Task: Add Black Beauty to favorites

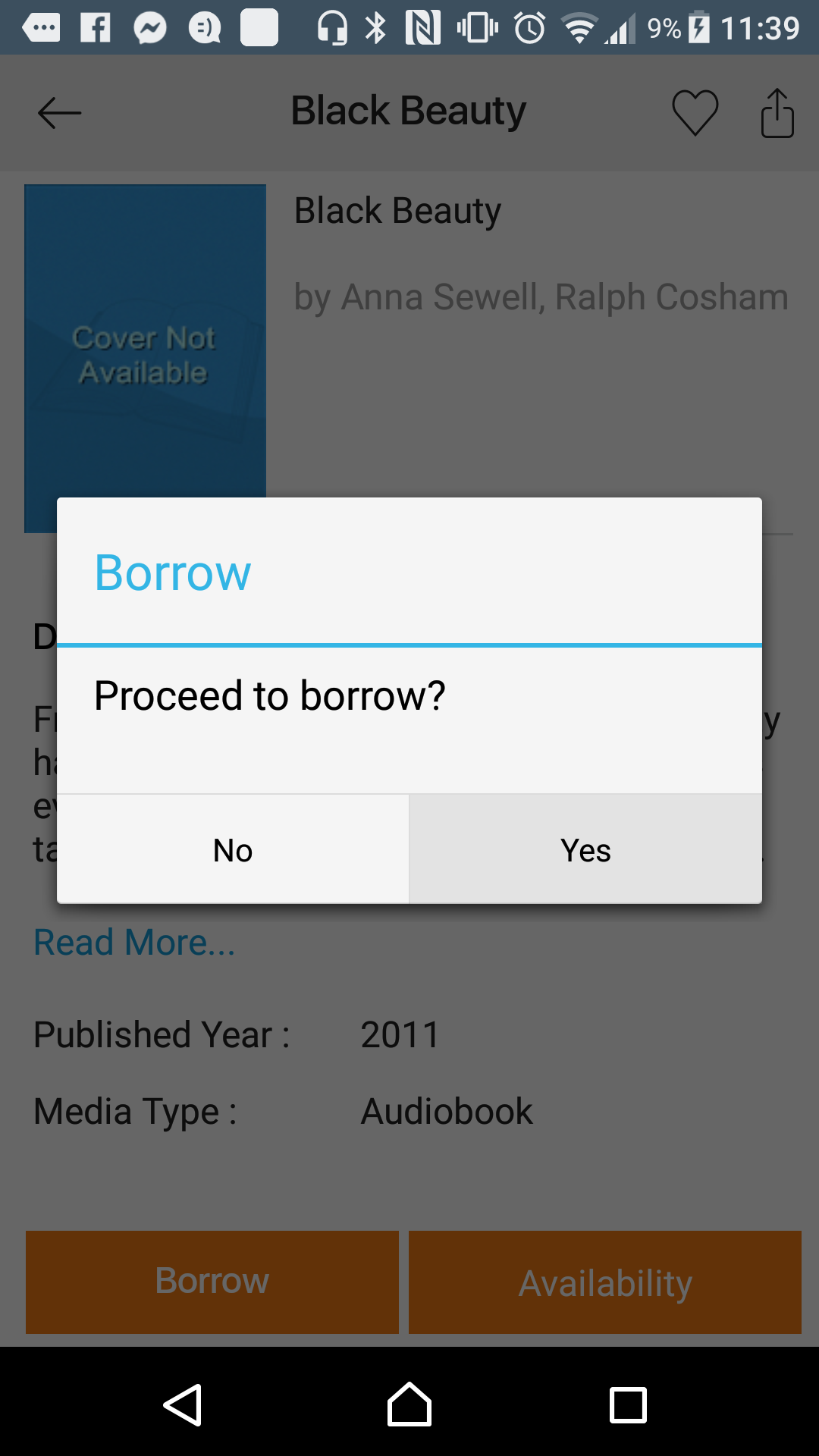Action: click(695, 113)
